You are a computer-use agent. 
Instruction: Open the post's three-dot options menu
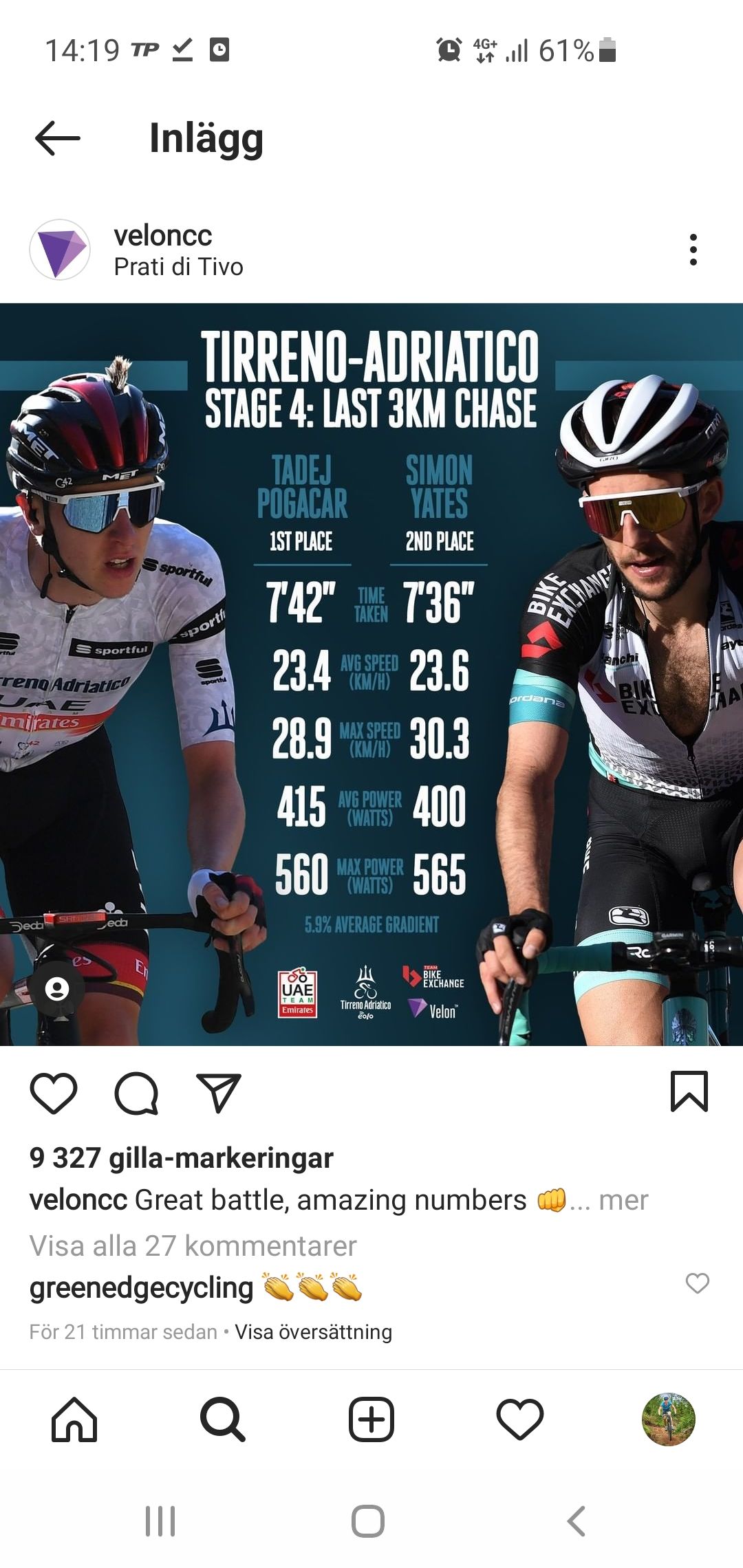tap(693, 250)
